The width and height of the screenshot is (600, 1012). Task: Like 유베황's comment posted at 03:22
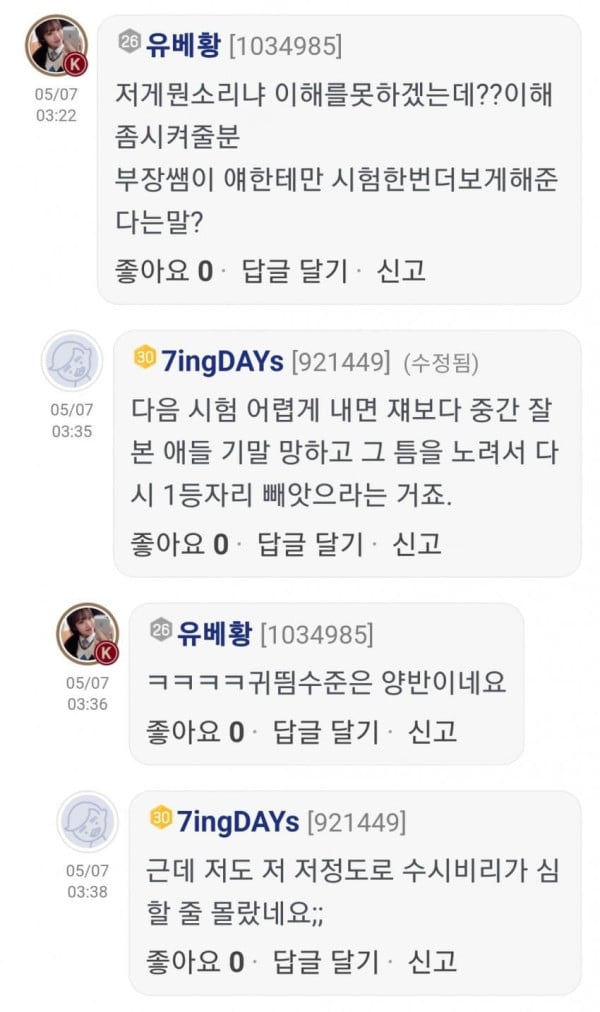(x=163, y=270)
